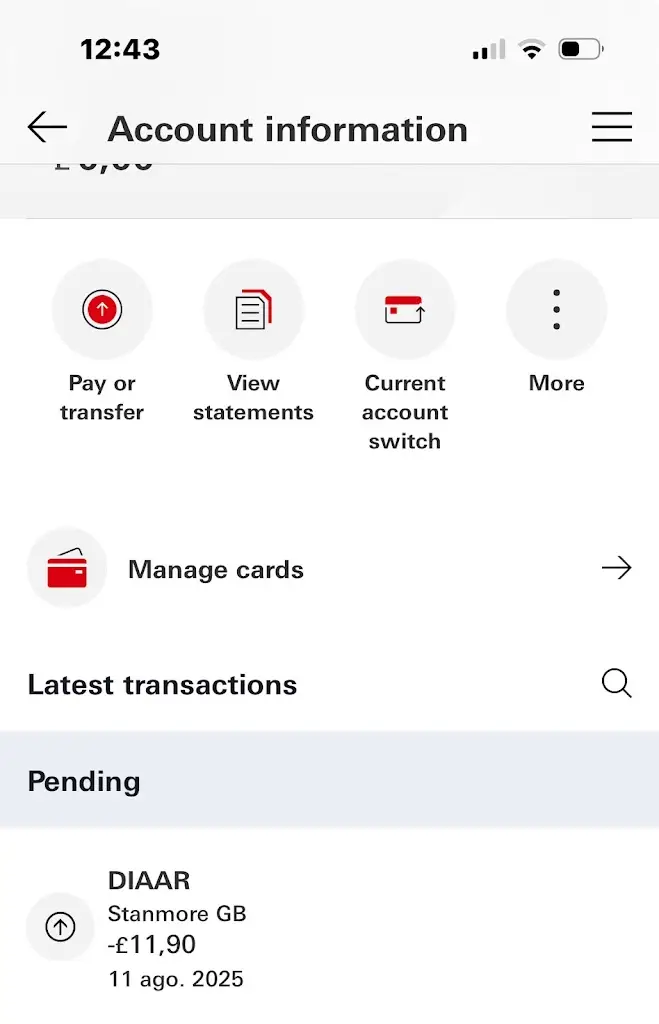Open Manage cards
659x1024 pixels.
329,569
